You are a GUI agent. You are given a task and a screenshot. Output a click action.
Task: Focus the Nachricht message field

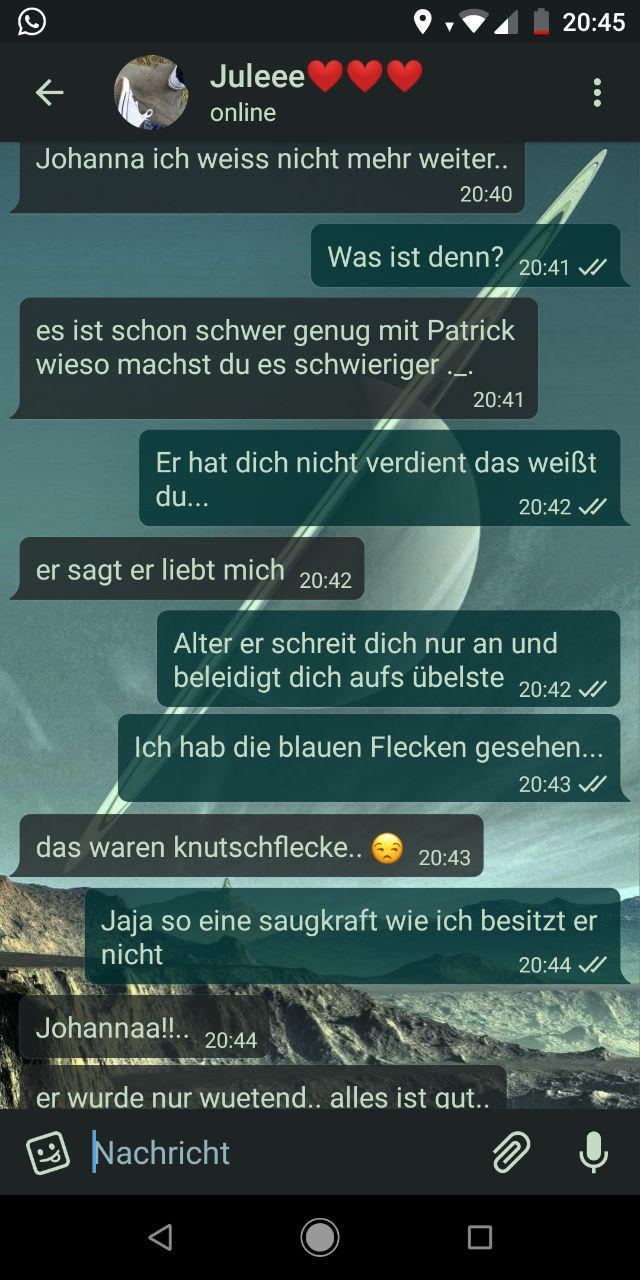coord(280,1153)
